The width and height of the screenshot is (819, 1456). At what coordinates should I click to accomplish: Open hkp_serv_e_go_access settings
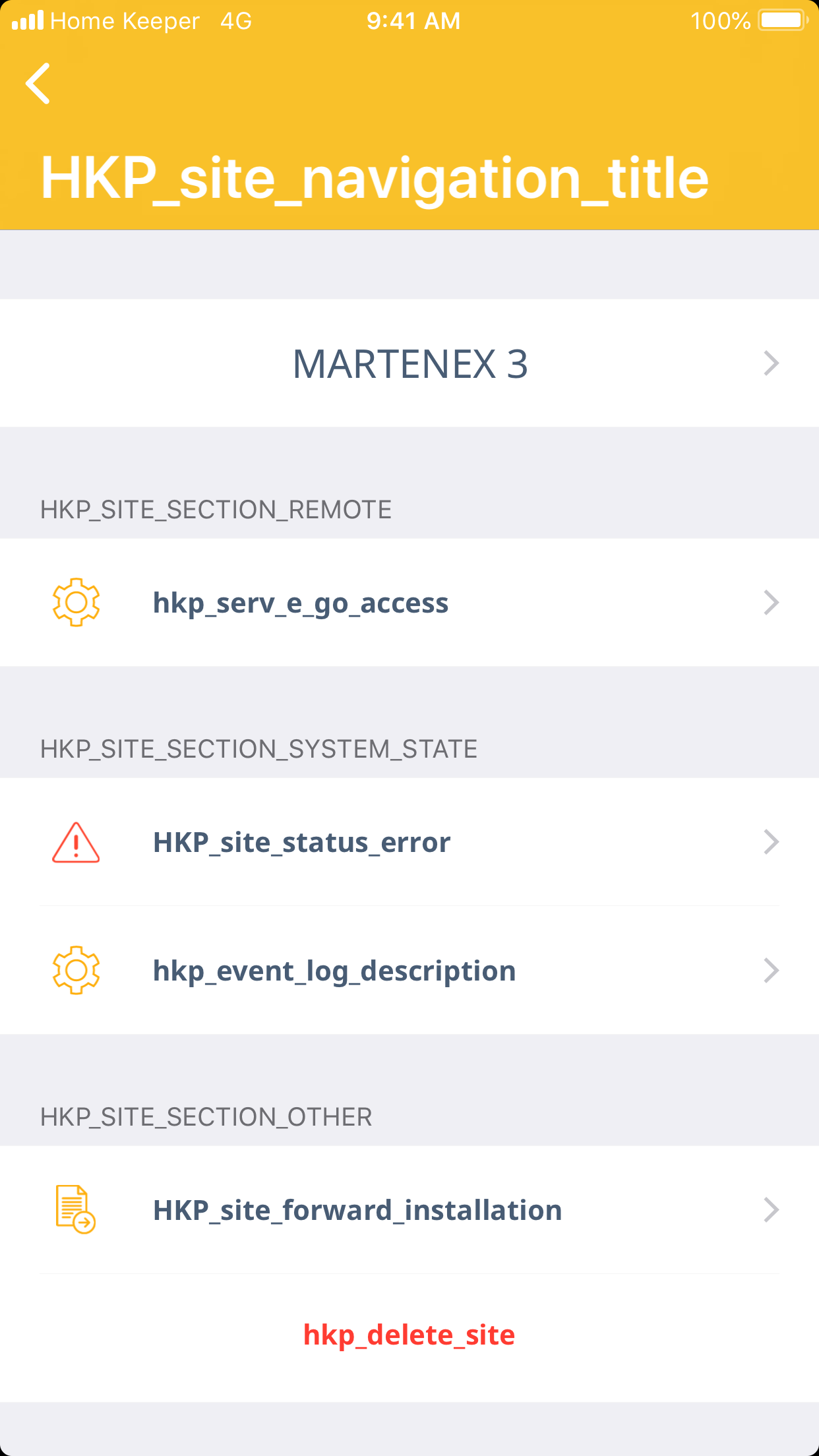[409, 603]
